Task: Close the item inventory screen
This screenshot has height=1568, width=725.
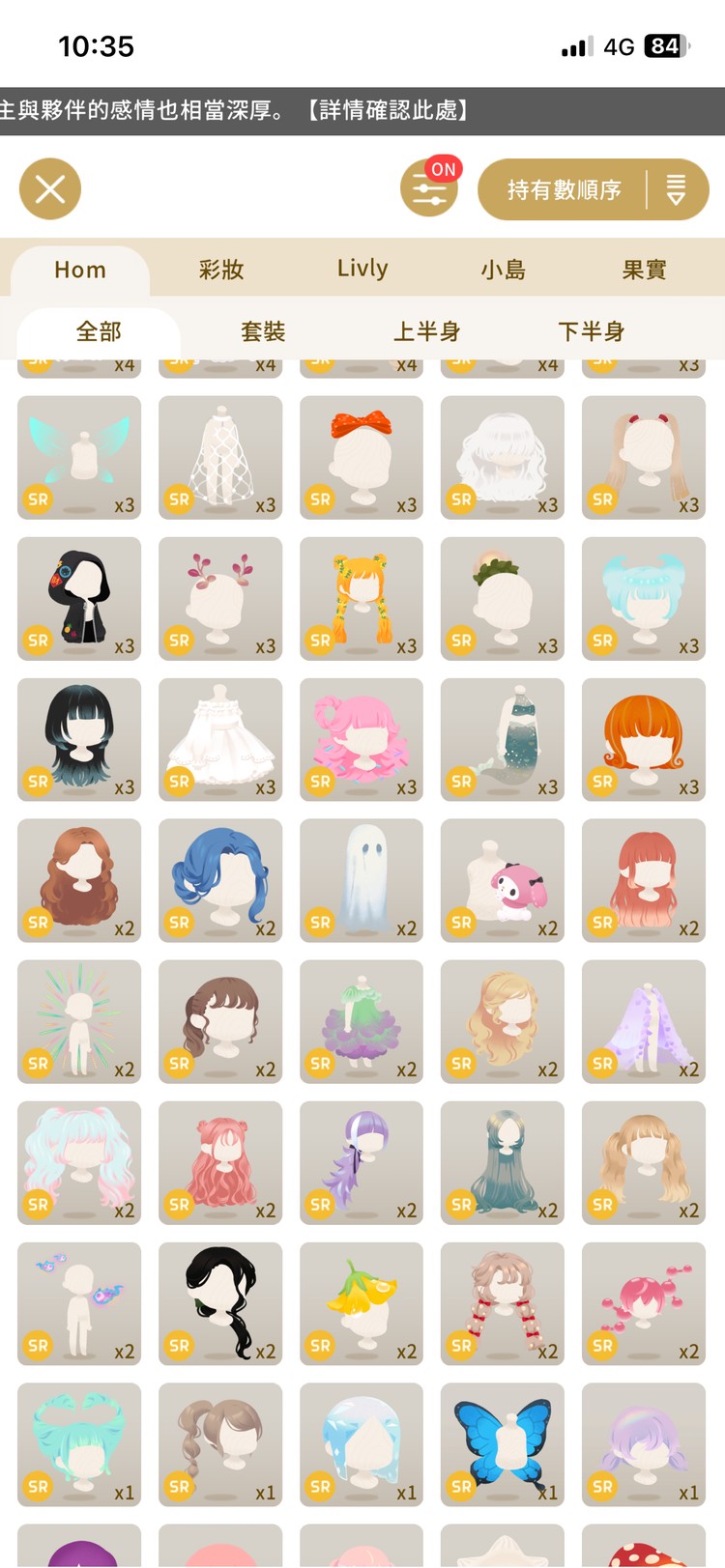Action: click(x=50, y=188)
